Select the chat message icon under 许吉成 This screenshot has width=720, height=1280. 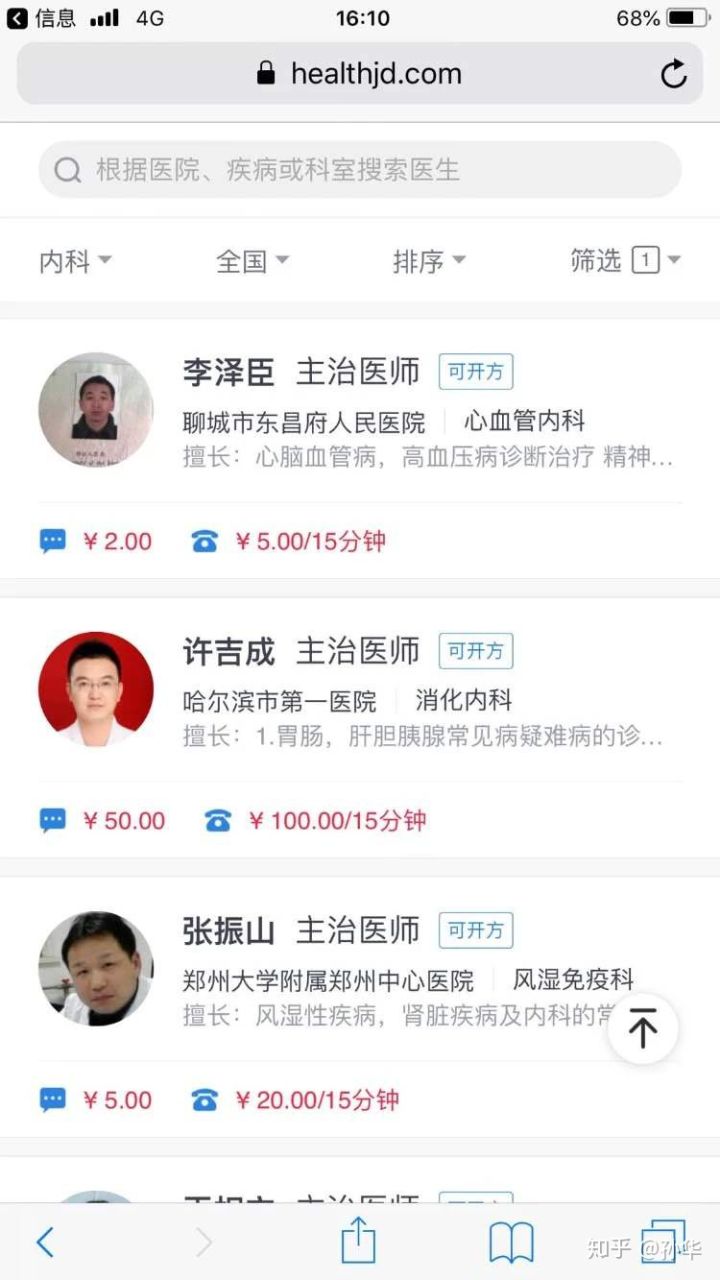tap(52, 819)
